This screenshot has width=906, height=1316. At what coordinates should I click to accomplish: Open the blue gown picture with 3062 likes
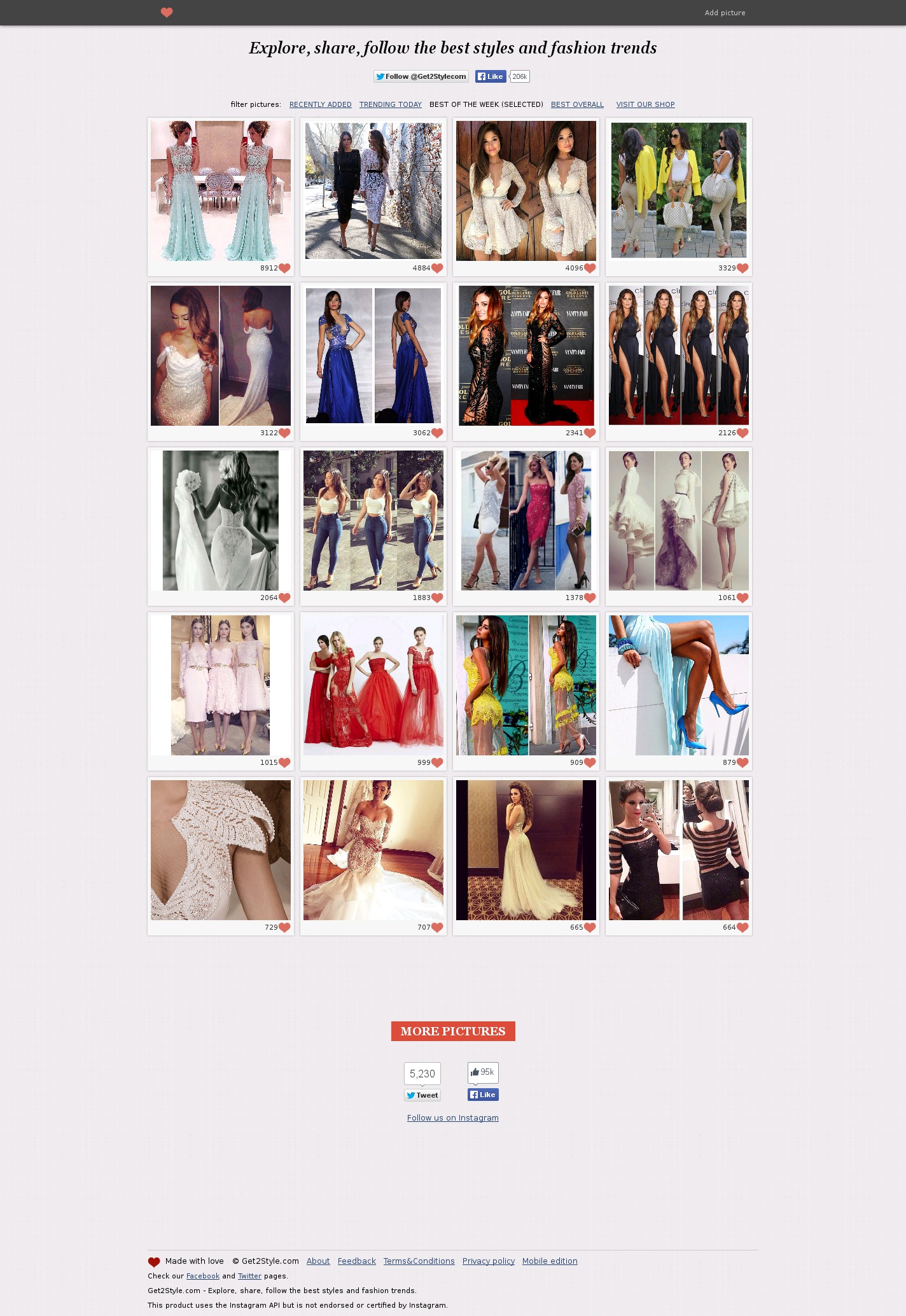[x=373, y=355]
